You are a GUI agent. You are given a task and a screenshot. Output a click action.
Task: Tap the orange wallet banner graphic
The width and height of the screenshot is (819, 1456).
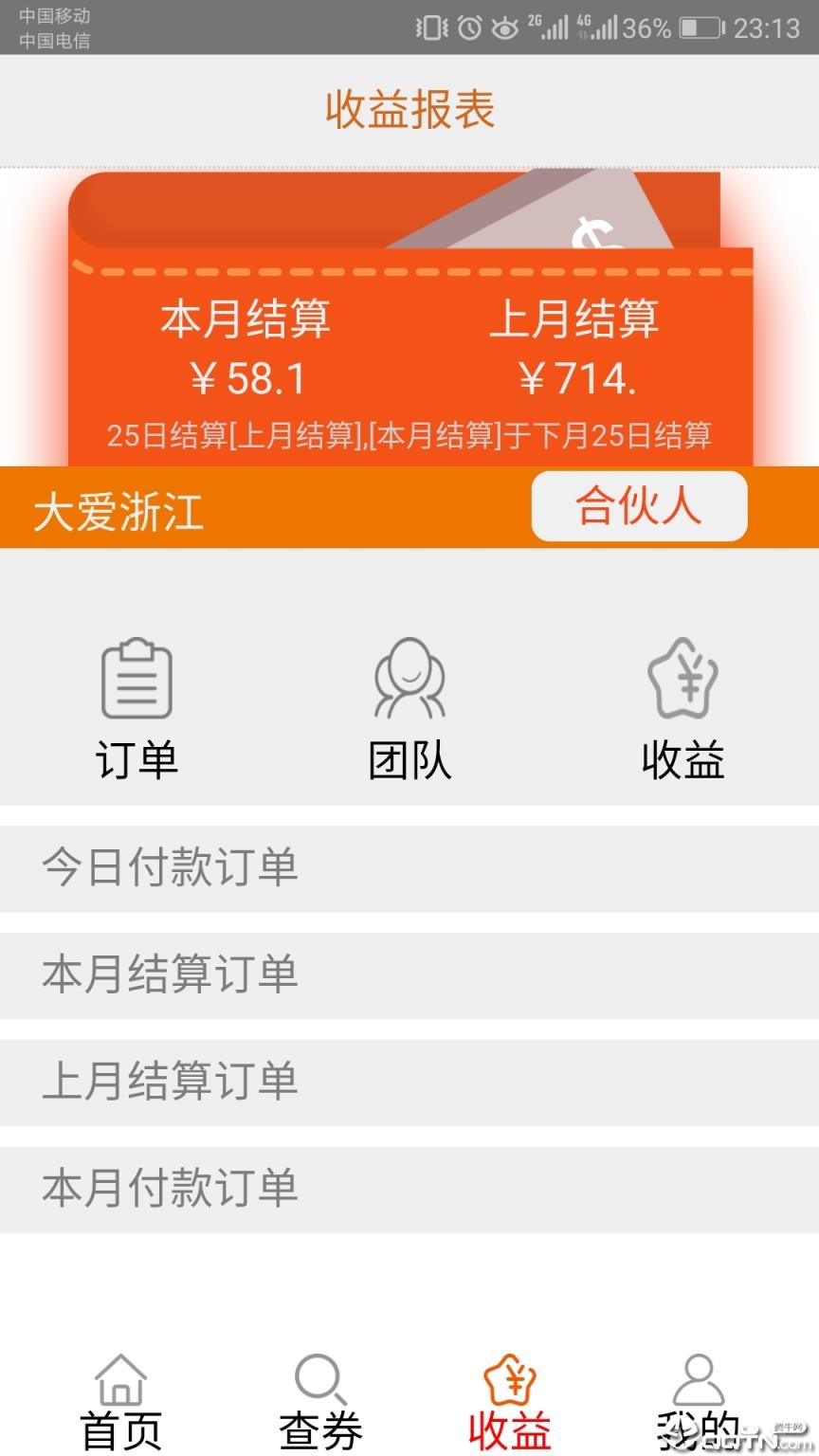point(408,227)
